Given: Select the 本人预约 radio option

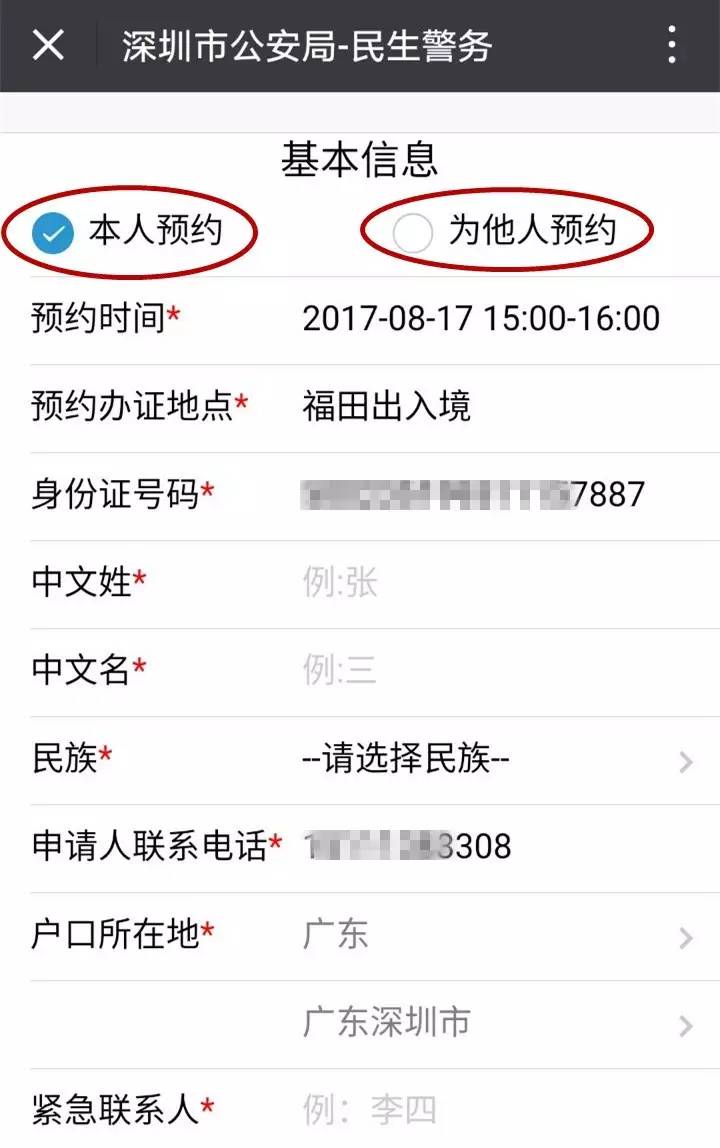Looking at the screenshot, I should coord(53,233).
